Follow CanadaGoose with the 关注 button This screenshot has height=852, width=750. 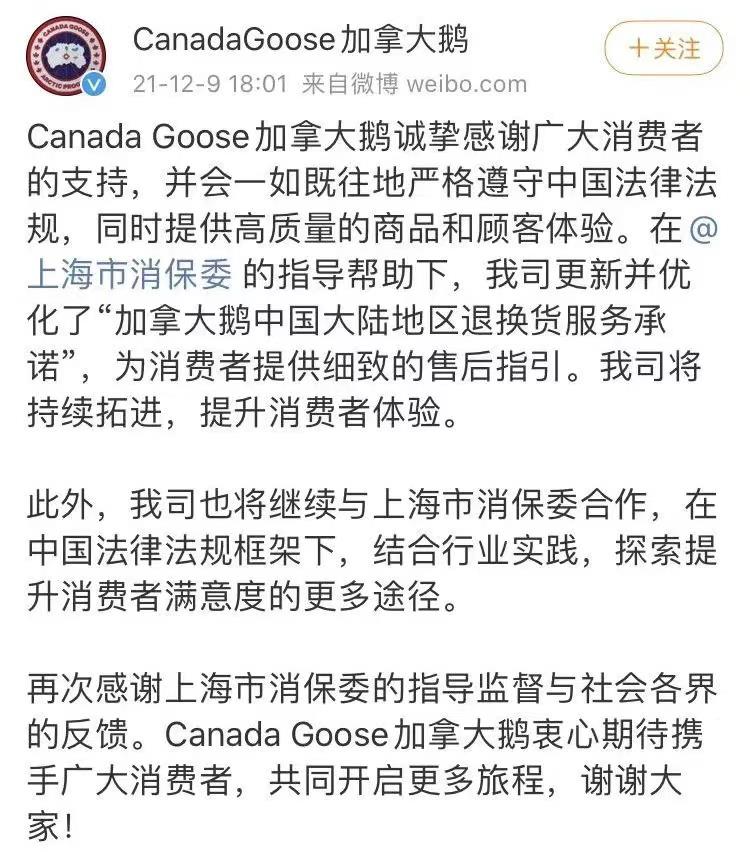(x=663, y=48)
